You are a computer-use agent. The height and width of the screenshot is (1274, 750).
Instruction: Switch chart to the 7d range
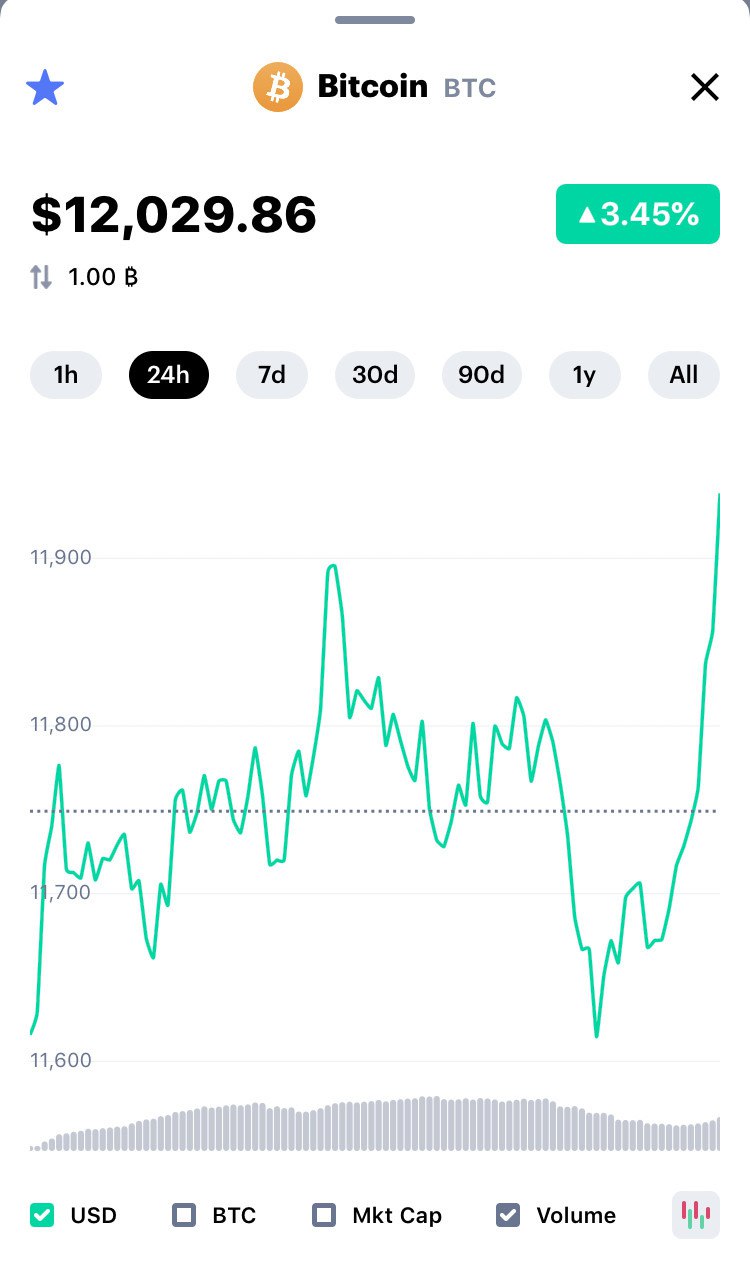click(272, 375)
